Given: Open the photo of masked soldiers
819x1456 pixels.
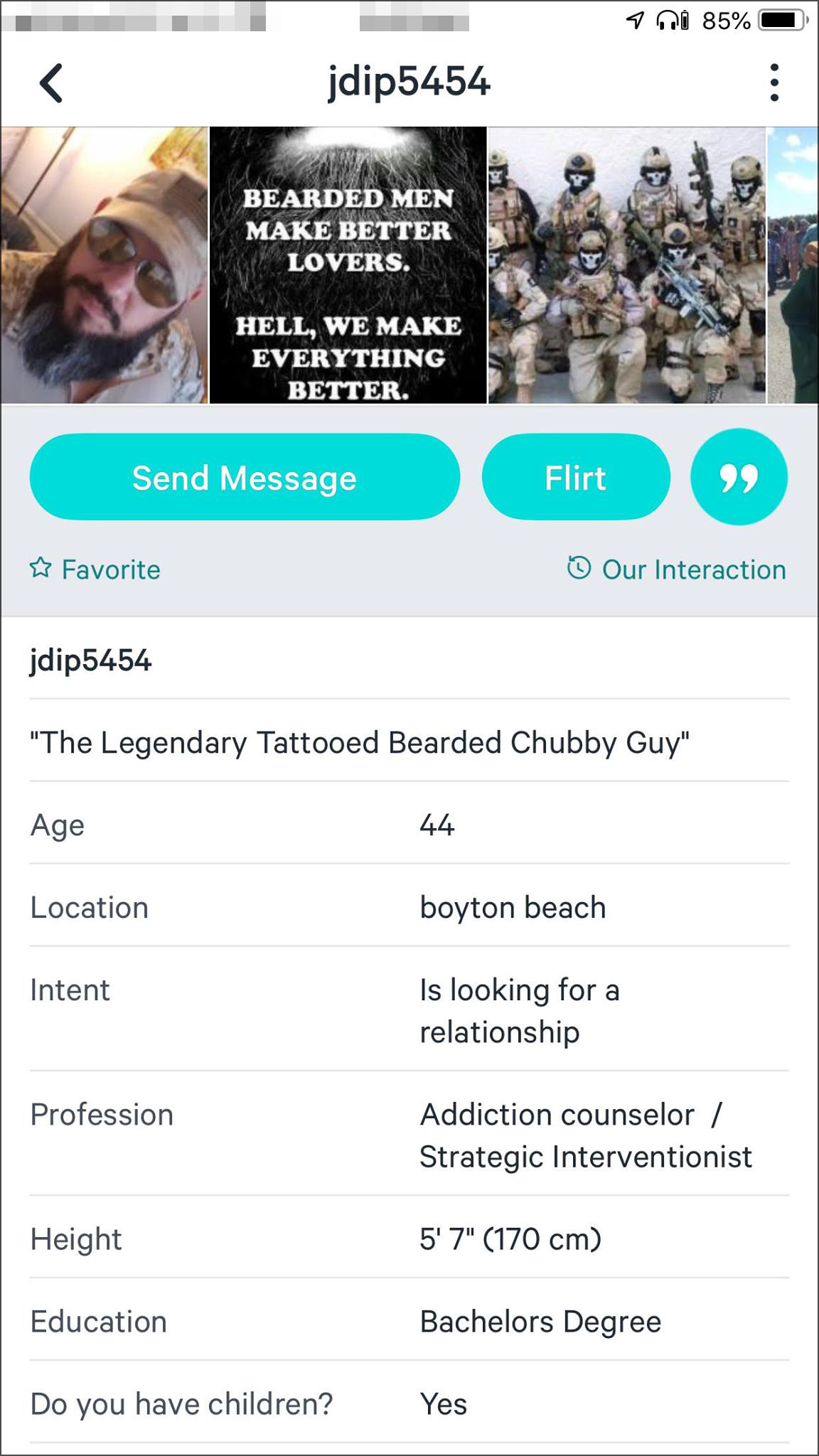Looking at the screenshot, I should point(626,265).
